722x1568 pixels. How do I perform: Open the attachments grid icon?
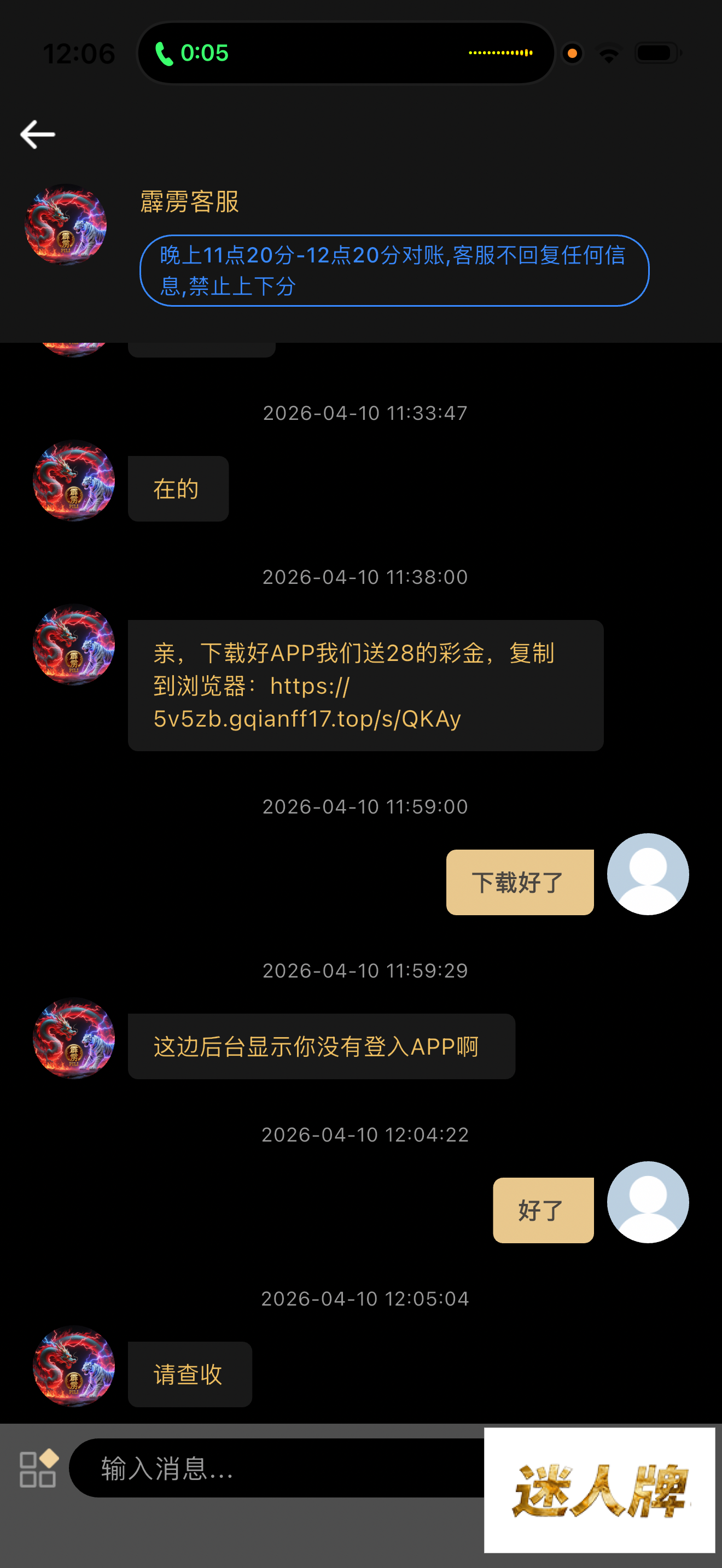coord(38,1469)
